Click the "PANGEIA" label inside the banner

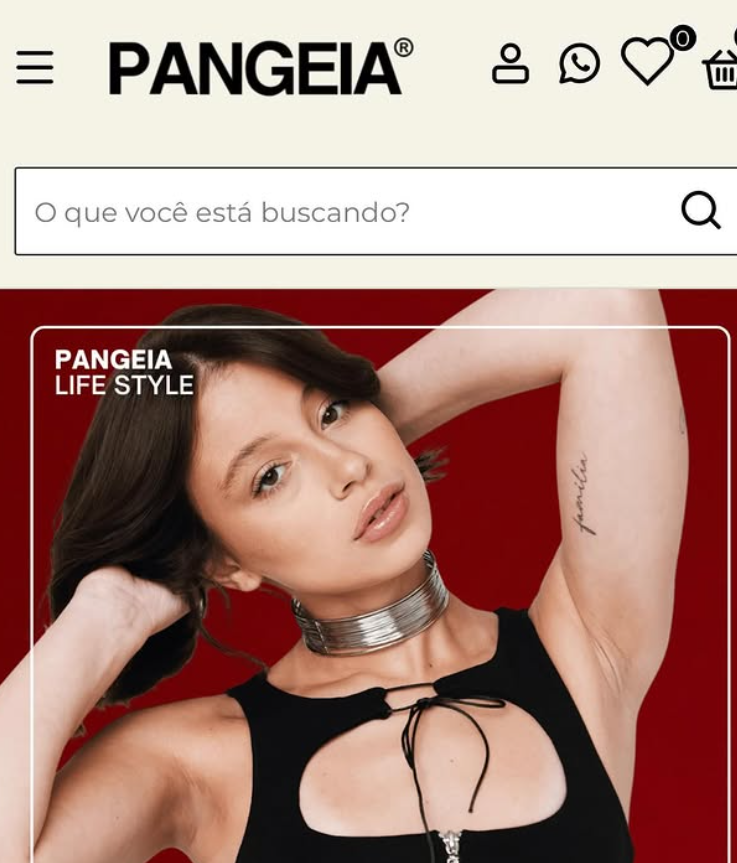click(x=114, y=358)
